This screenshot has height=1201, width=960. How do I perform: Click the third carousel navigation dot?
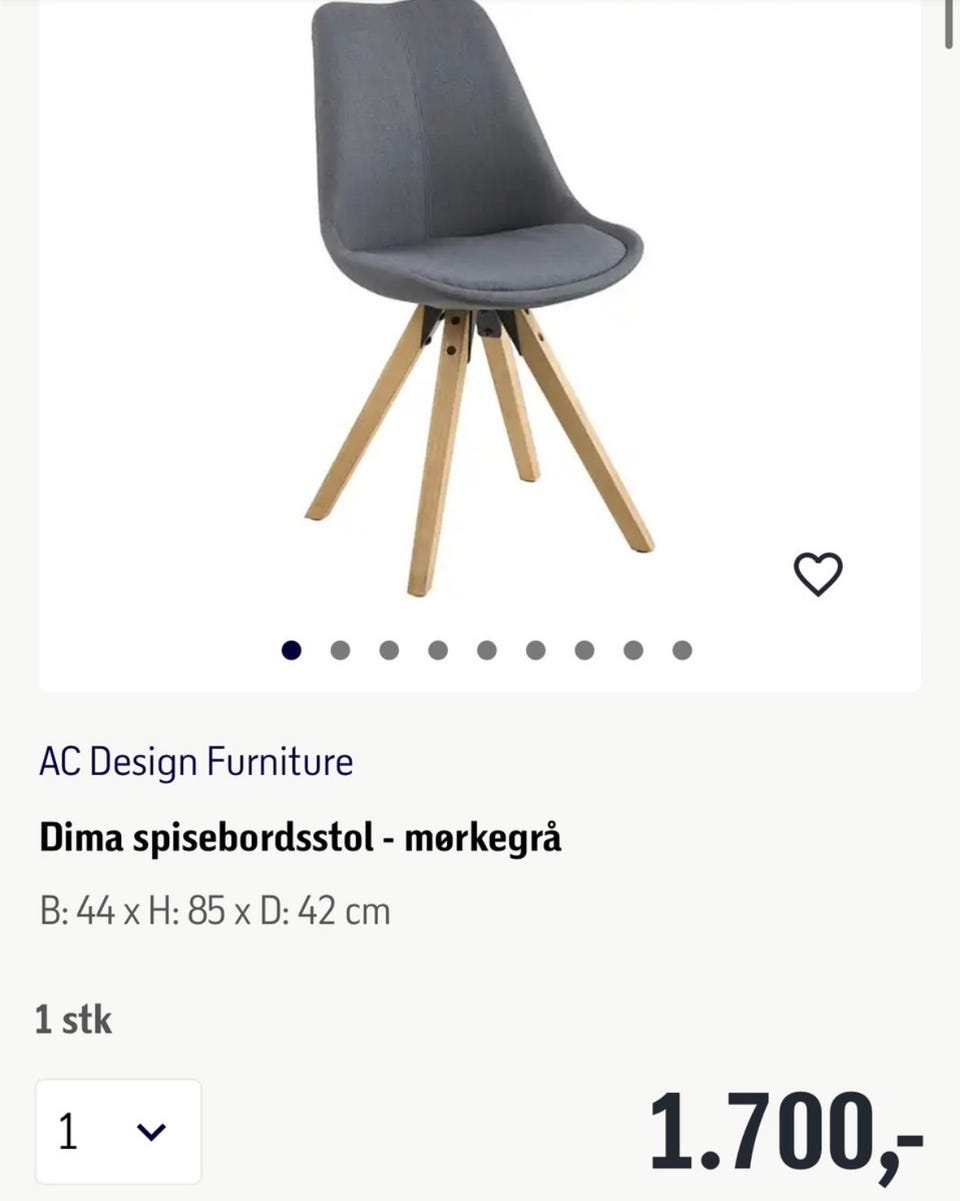pyautogui.click(x=388, y=650)
